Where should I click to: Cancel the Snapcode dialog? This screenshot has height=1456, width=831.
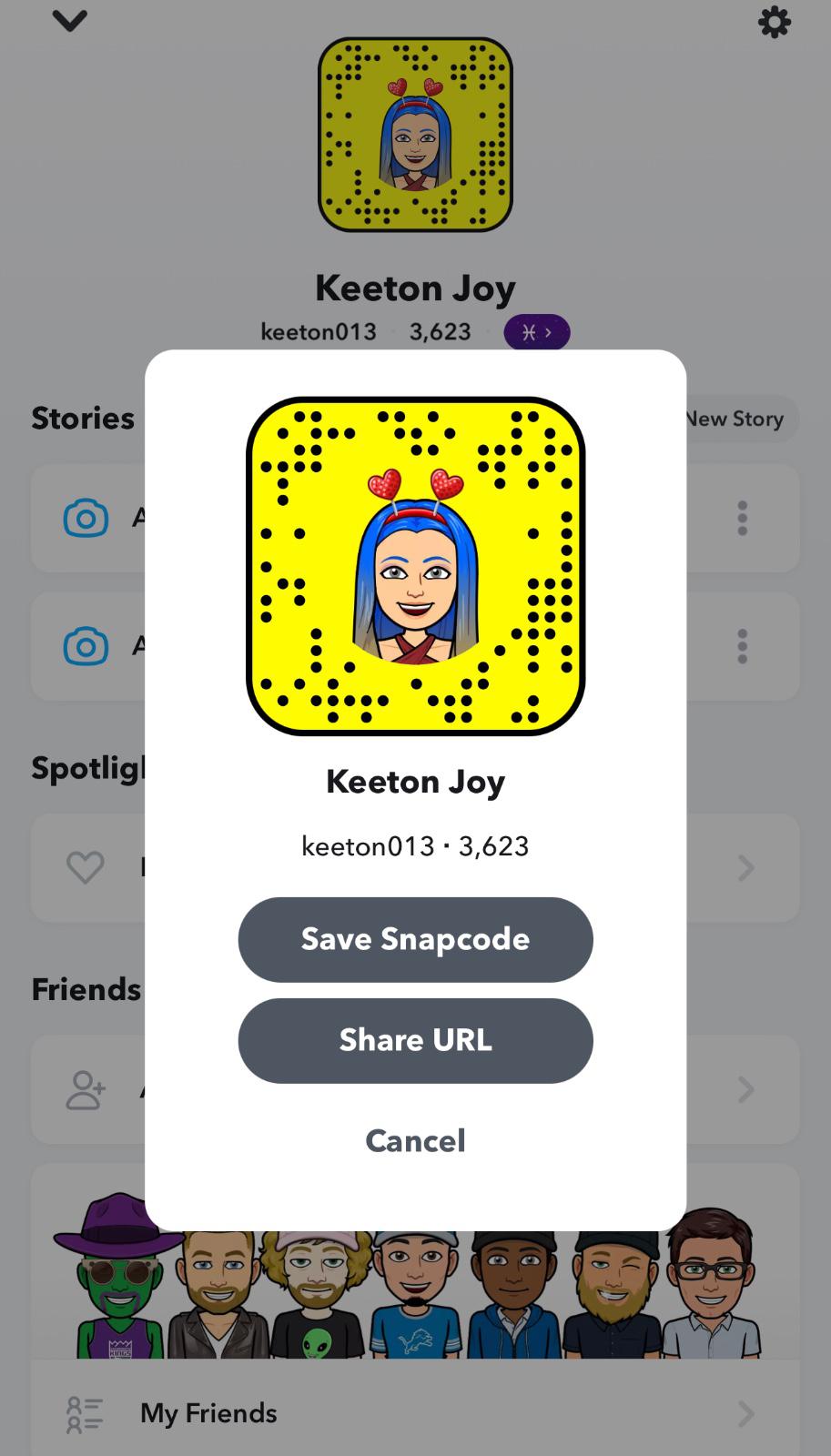click(x=415, y=1140)
